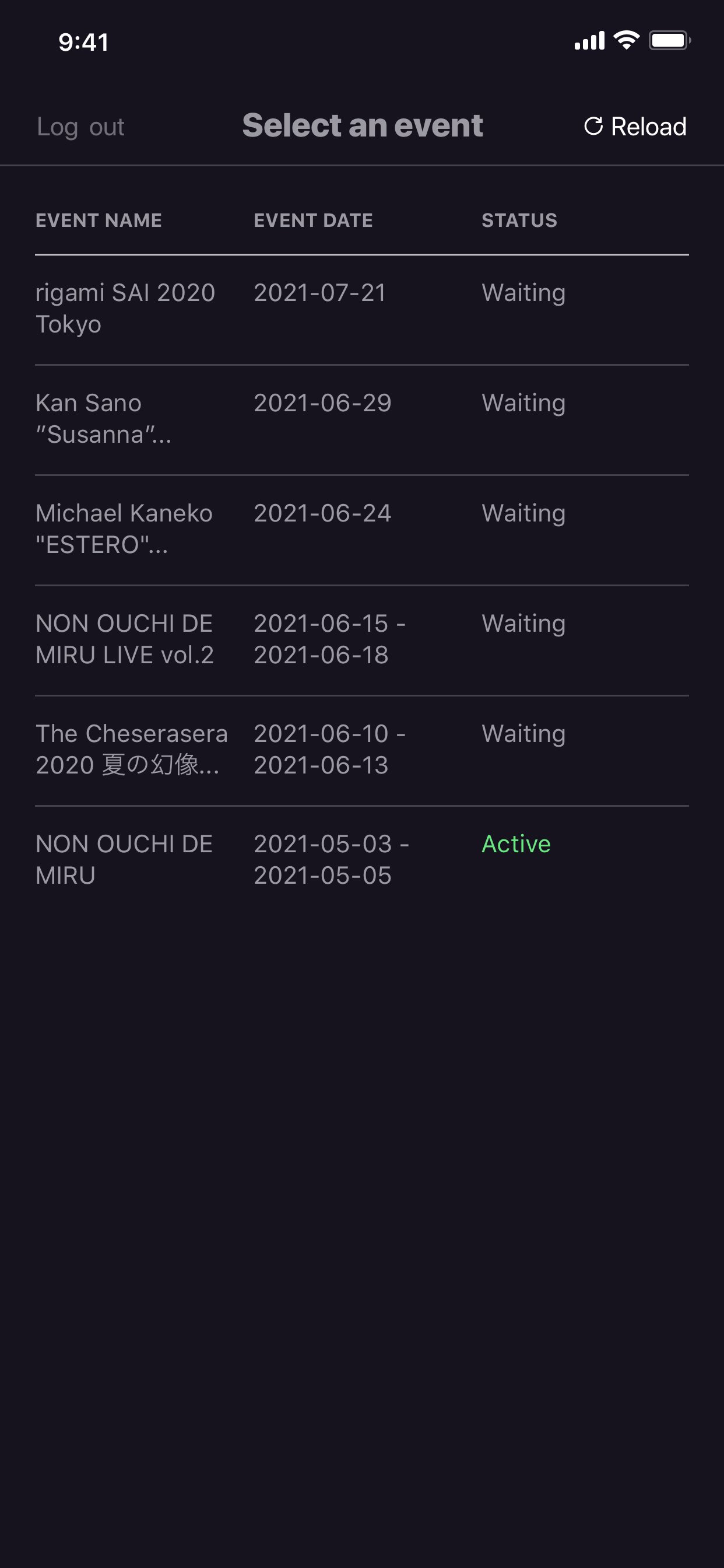Tap the clock showing 9:41
Image resolution: width=724 pixels, height=1568 pixels.
pyautogui.click(x=83, y=43)
